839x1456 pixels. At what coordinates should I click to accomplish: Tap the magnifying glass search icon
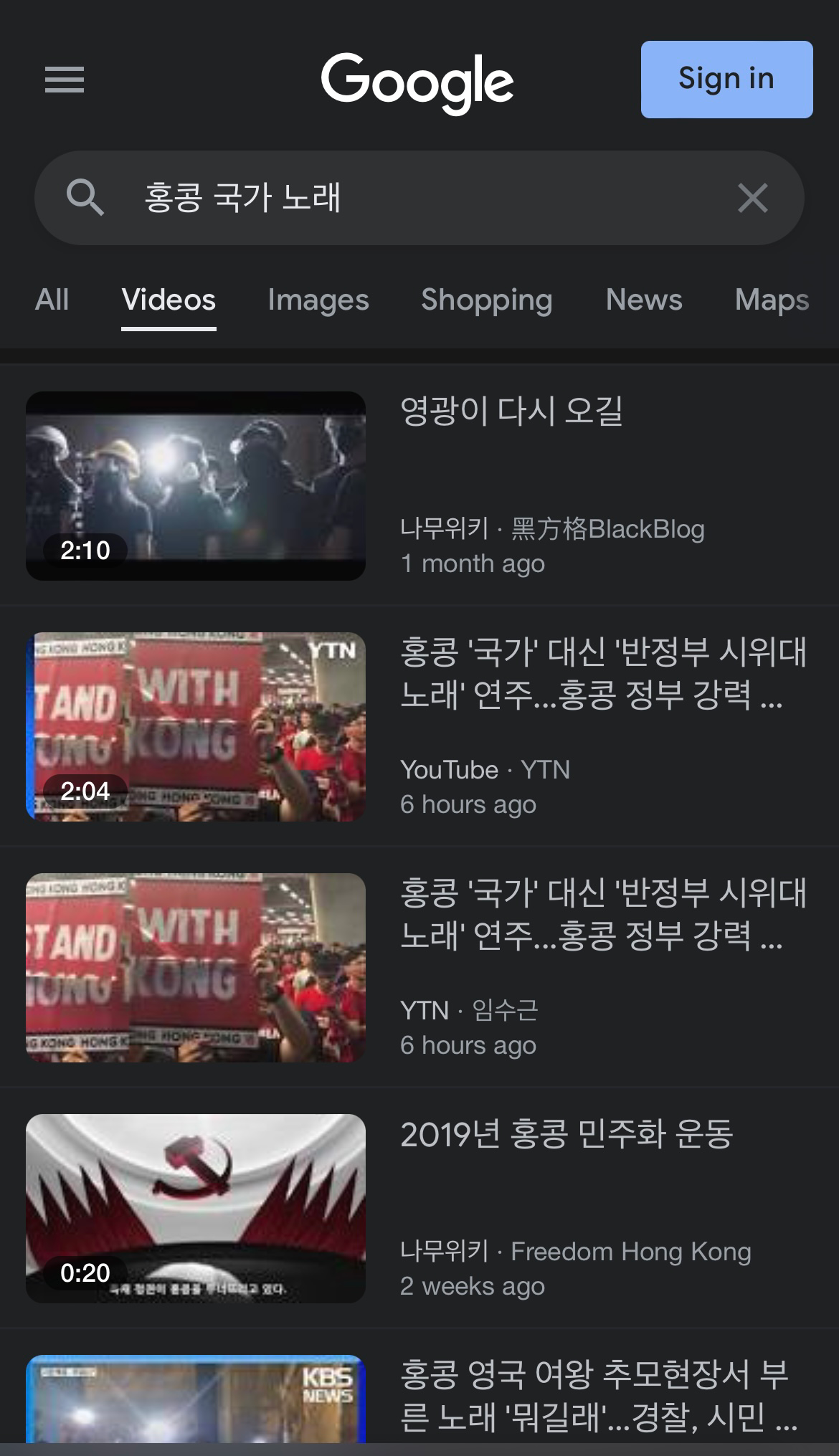click(85, 198)
